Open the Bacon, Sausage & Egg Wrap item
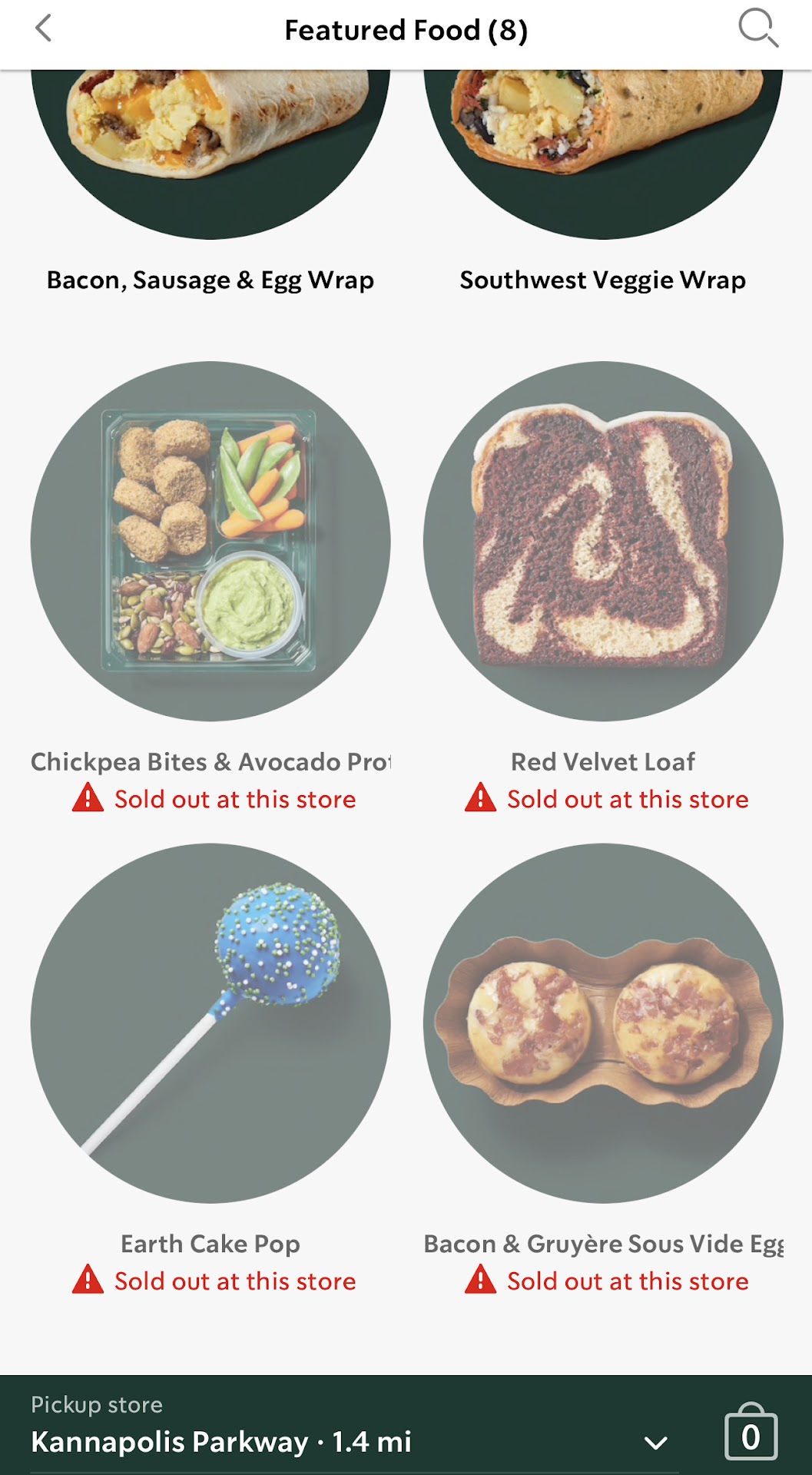 210,154
